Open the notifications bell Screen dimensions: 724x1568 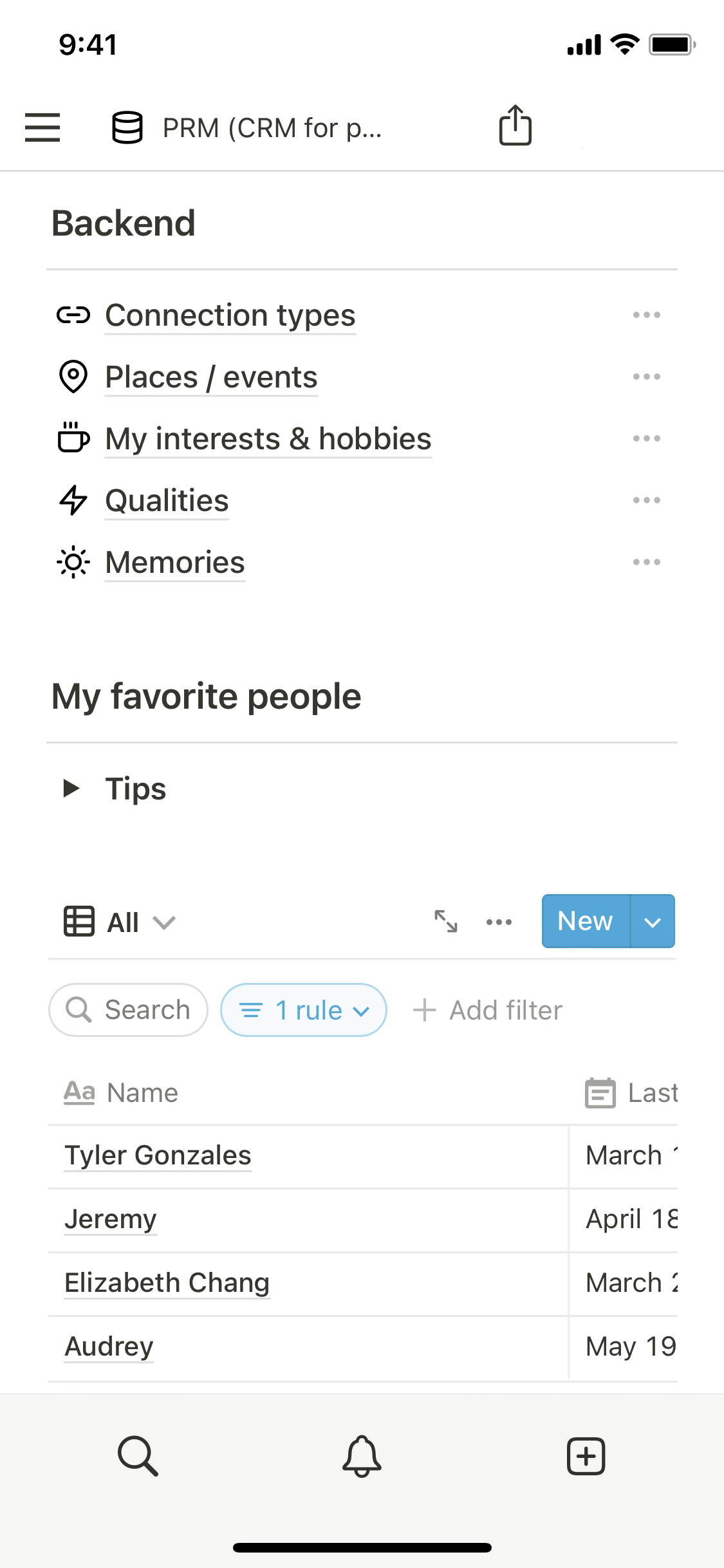[362, 1456]
